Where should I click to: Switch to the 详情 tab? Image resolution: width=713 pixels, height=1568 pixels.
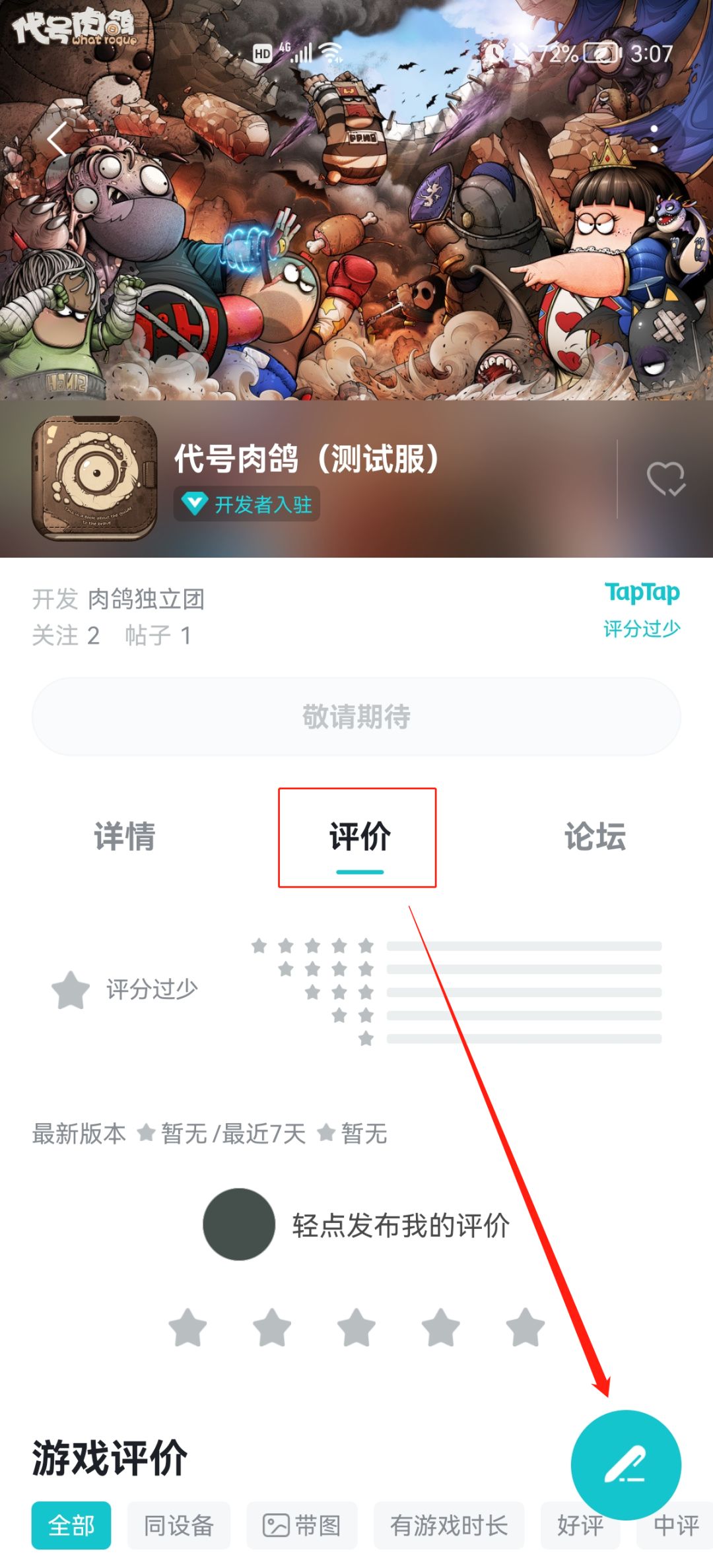[x=125, y=837]
